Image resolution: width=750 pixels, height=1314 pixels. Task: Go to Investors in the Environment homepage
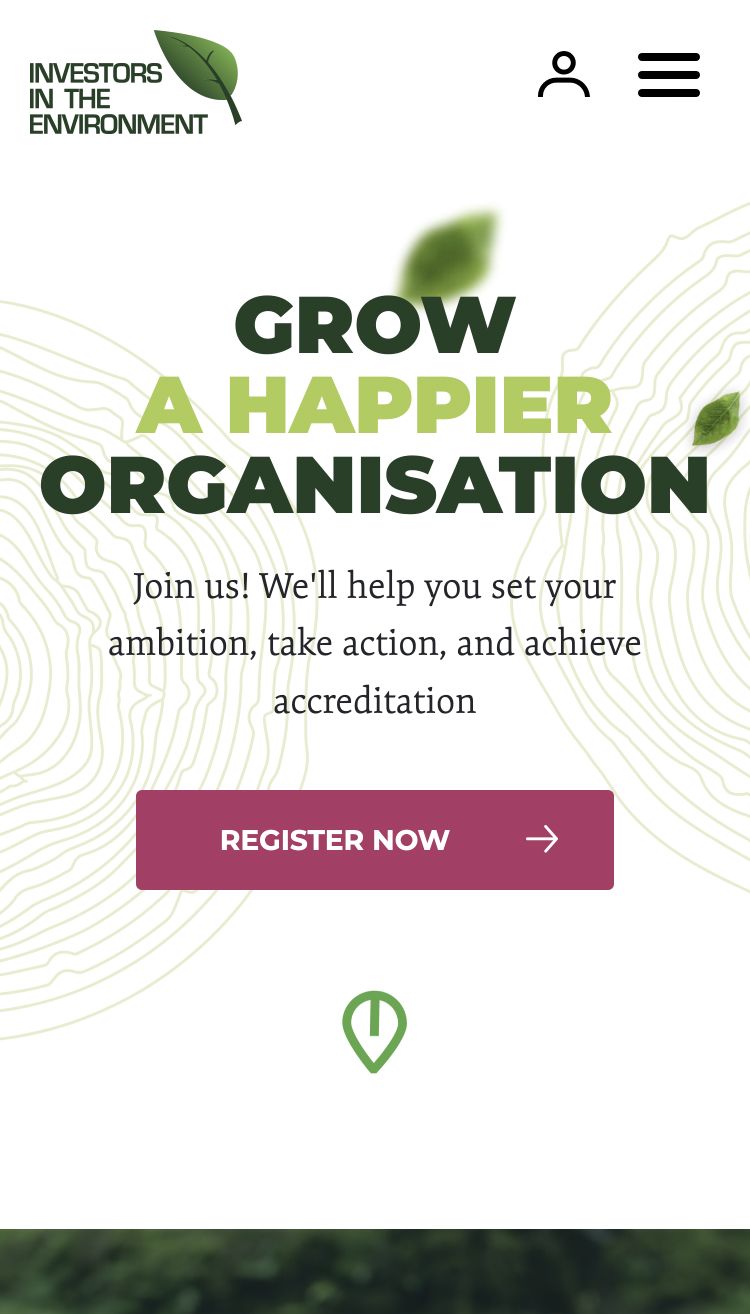click(x=135, y=83)
